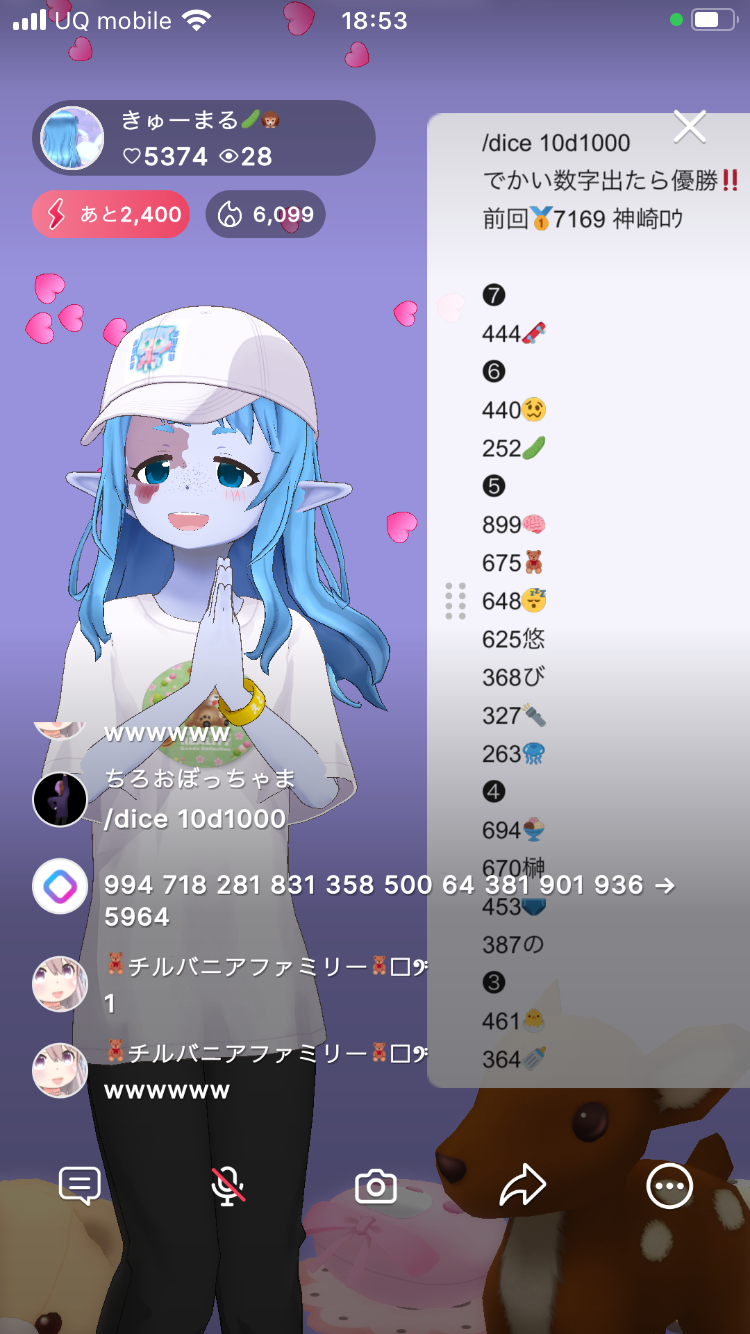Open きゅーまる streamer profile
Viewport: 750px width, 1334px height.
click(x=73, y=138)
